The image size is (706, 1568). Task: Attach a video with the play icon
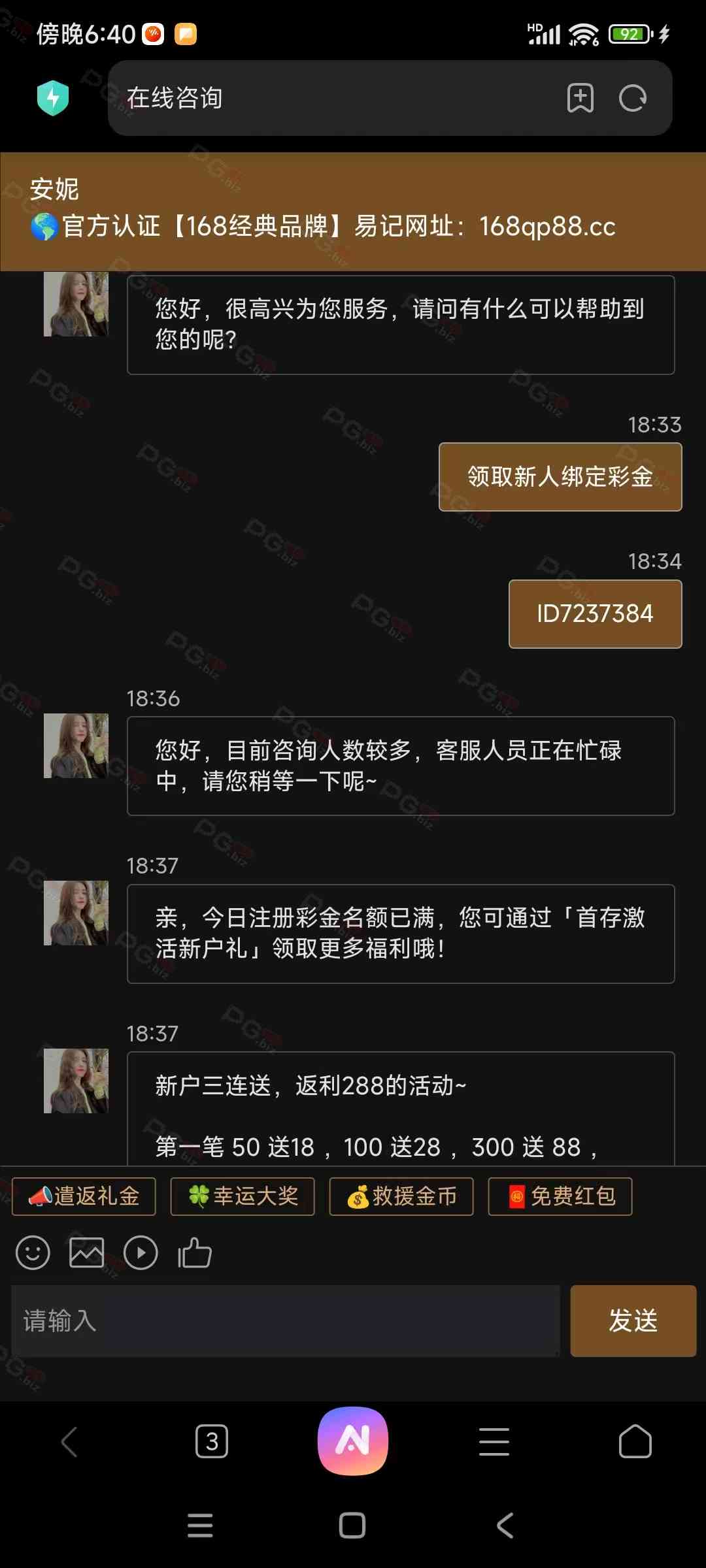[141, 1252]
